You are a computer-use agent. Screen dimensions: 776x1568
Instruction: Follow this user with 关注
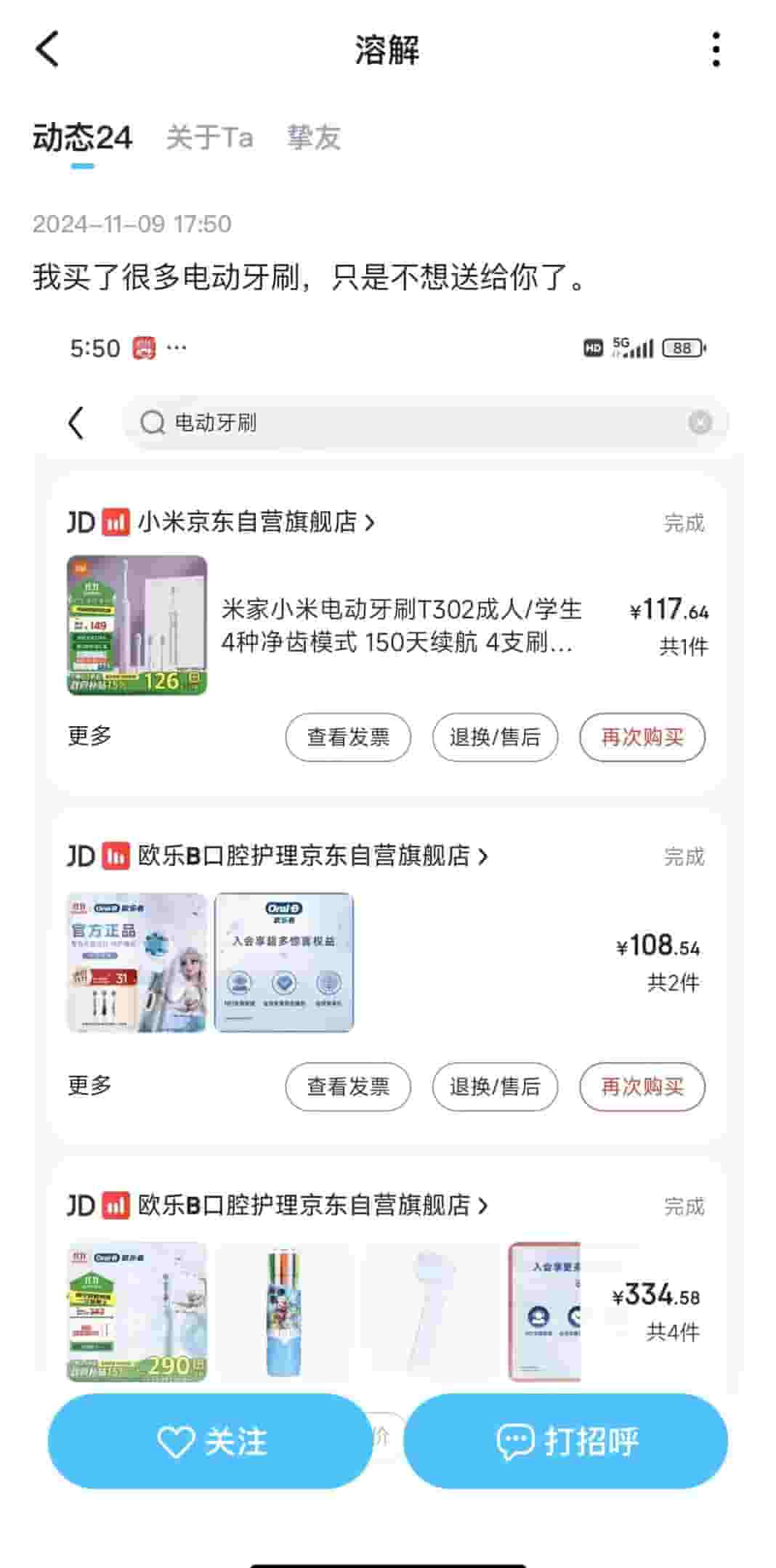tap(210, 1441)
